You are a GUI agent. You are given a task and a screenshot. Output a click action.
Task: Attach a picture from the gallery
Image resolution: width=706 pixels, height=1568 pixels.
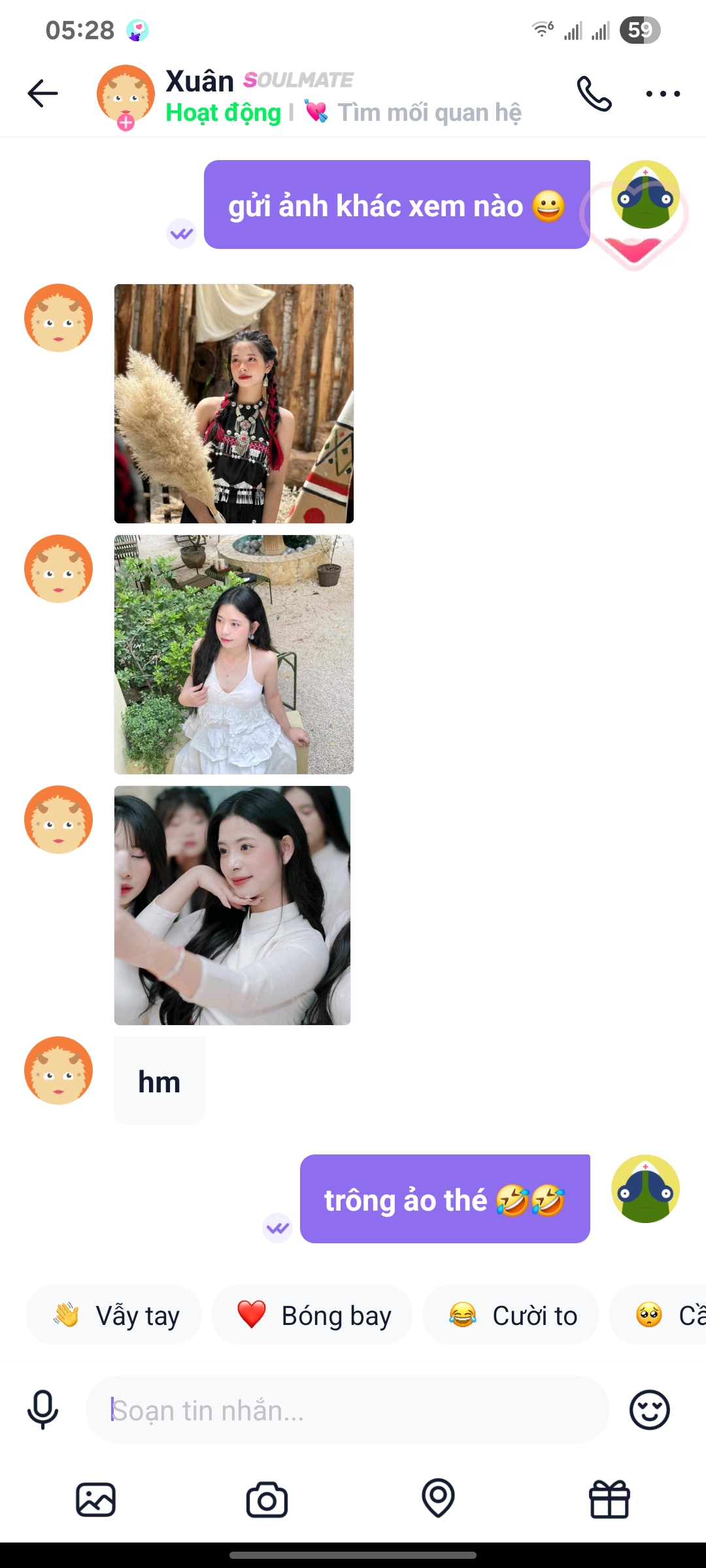96,1499
